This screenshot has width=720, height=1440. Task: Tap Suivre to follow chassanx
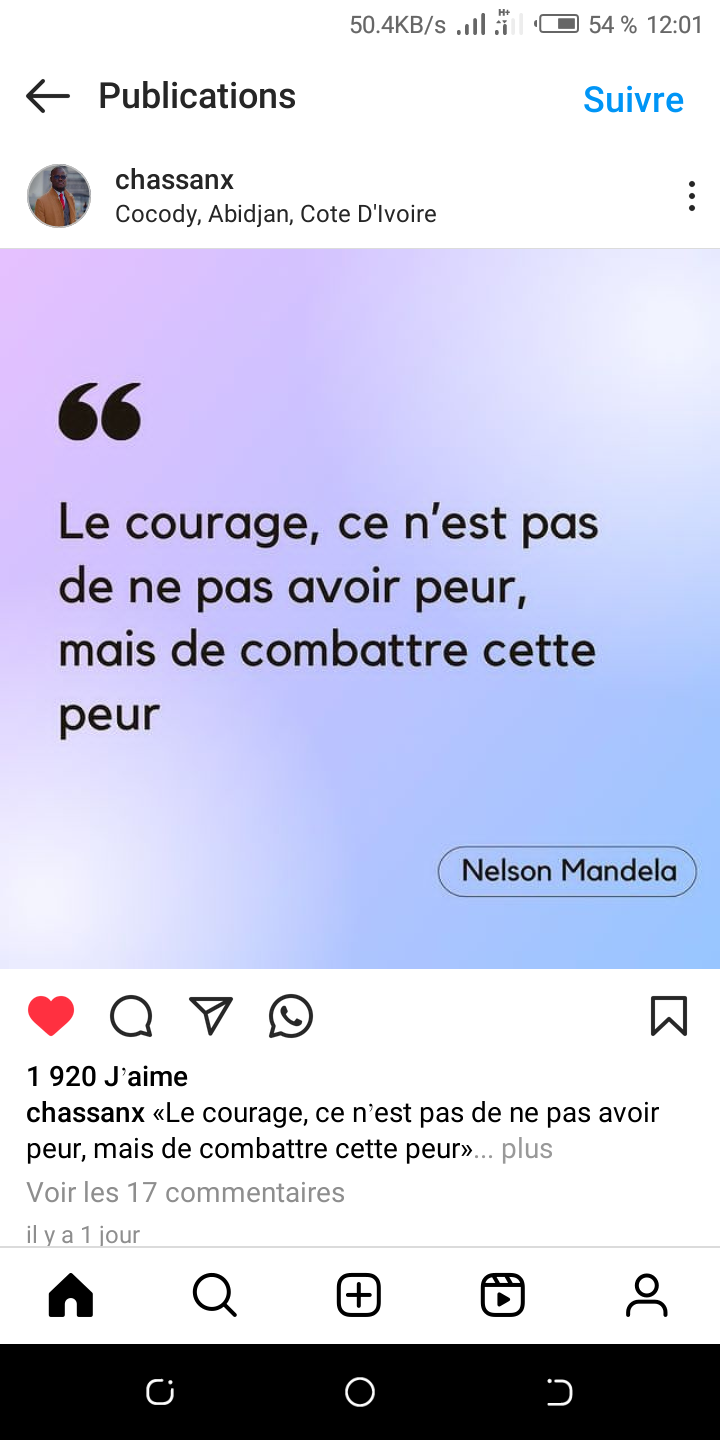click(x=633, y=99)
